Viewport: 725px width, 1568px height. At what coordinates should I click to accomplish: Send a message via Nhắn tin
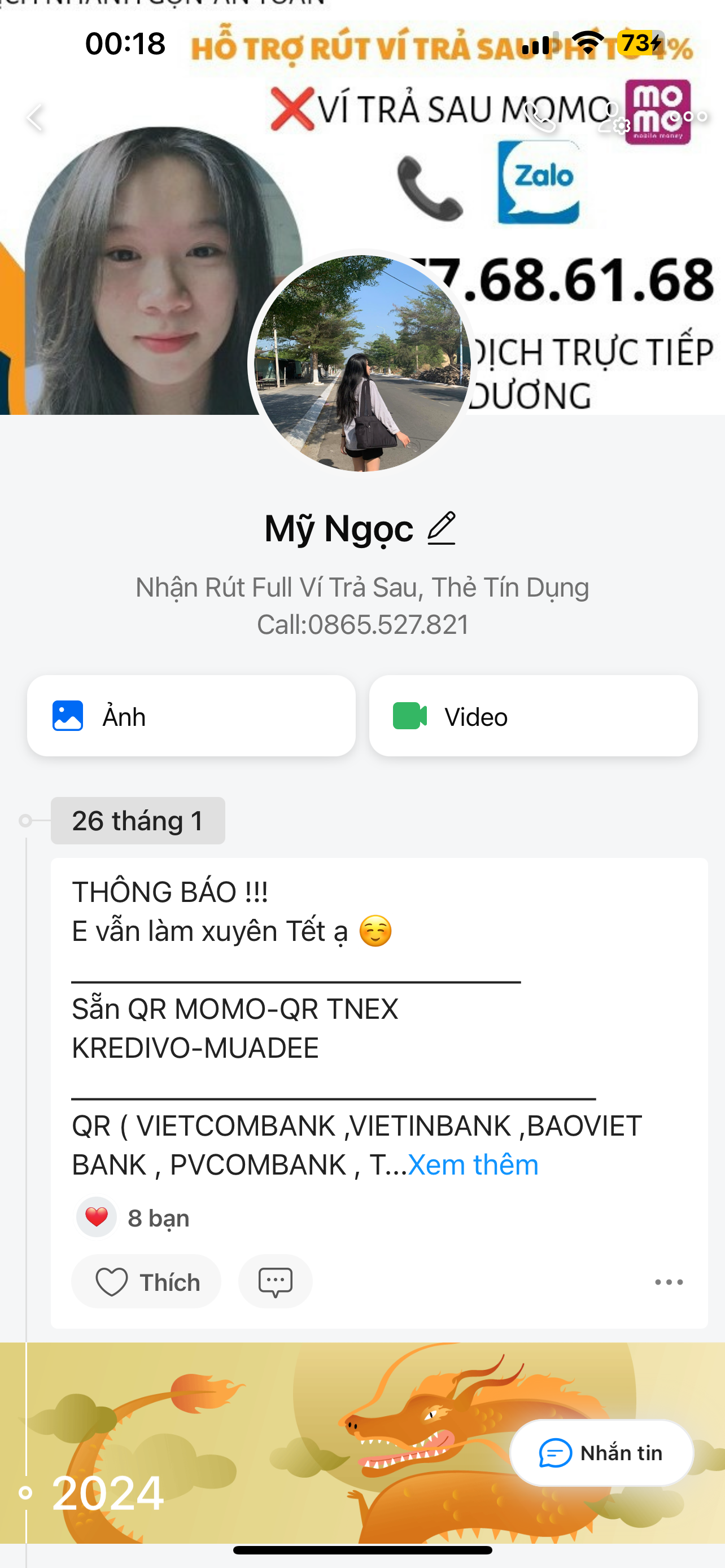(601, 1453)
